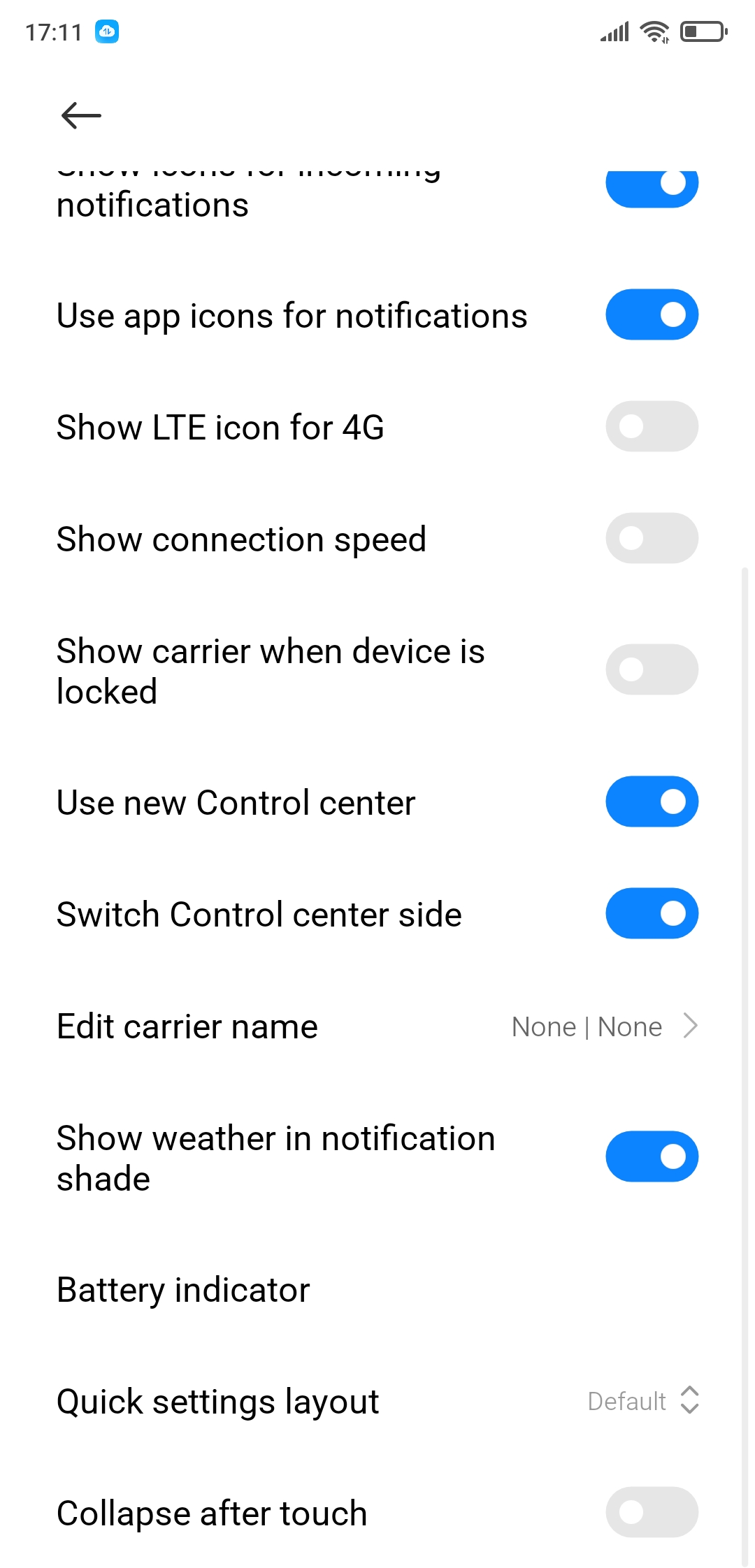Screen dimensions: 755x1568
Task: Turn on Show connection speed
Action: (x=652, y=538)
